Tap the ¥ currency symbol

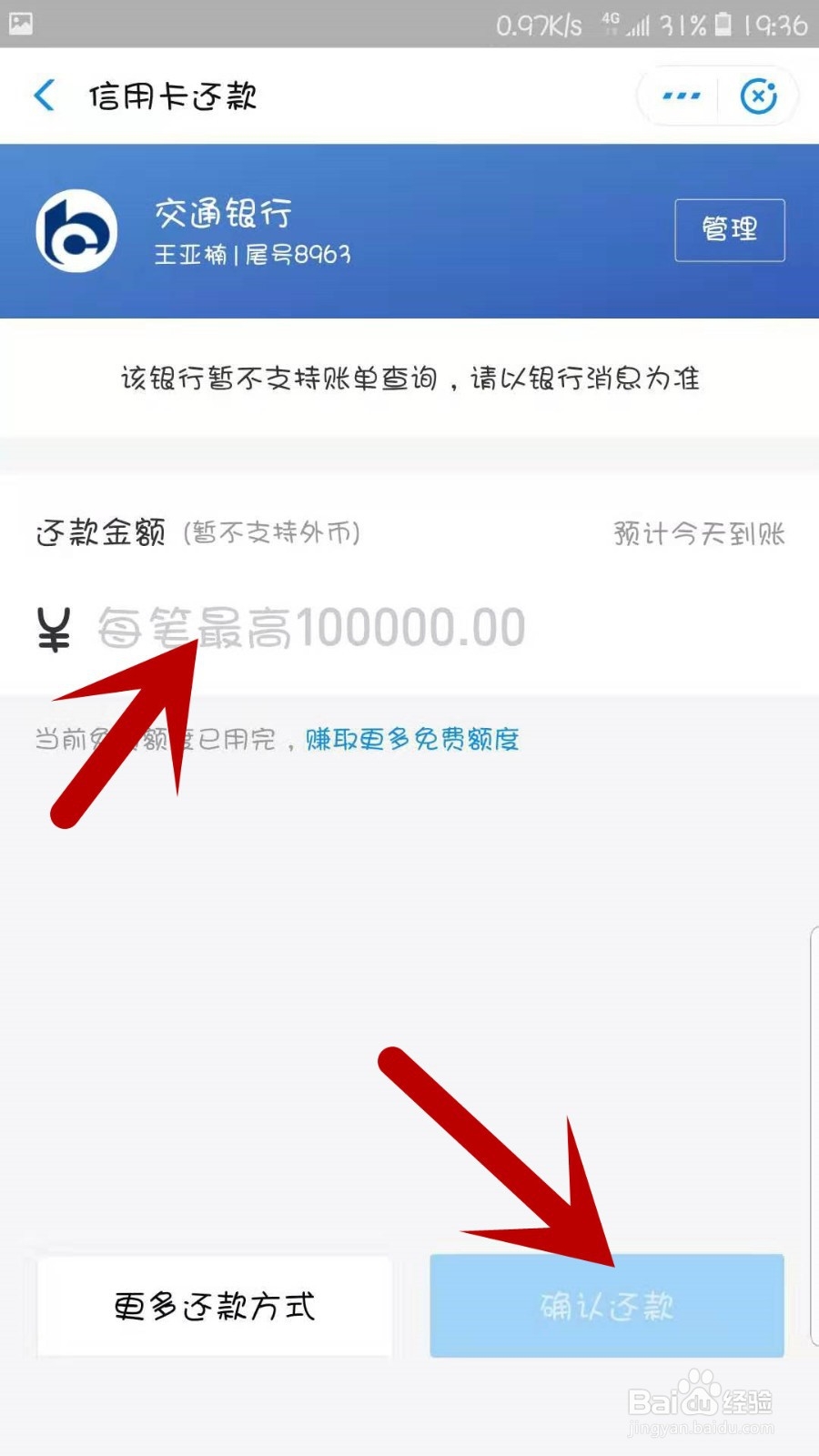coord(52,628)
